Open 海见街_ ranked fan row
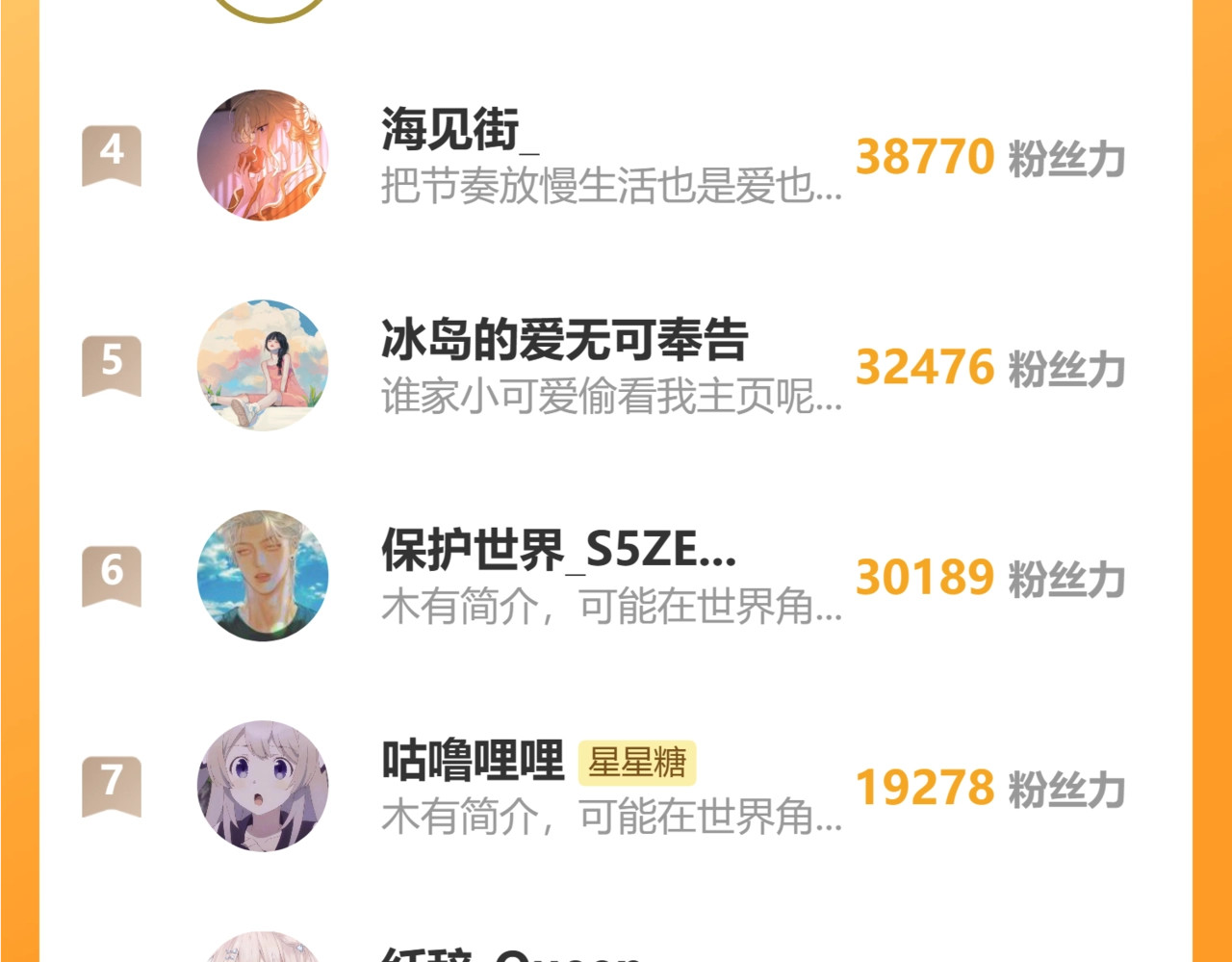The height and width of the screenshot is (962, 1232). click(612, 156)
